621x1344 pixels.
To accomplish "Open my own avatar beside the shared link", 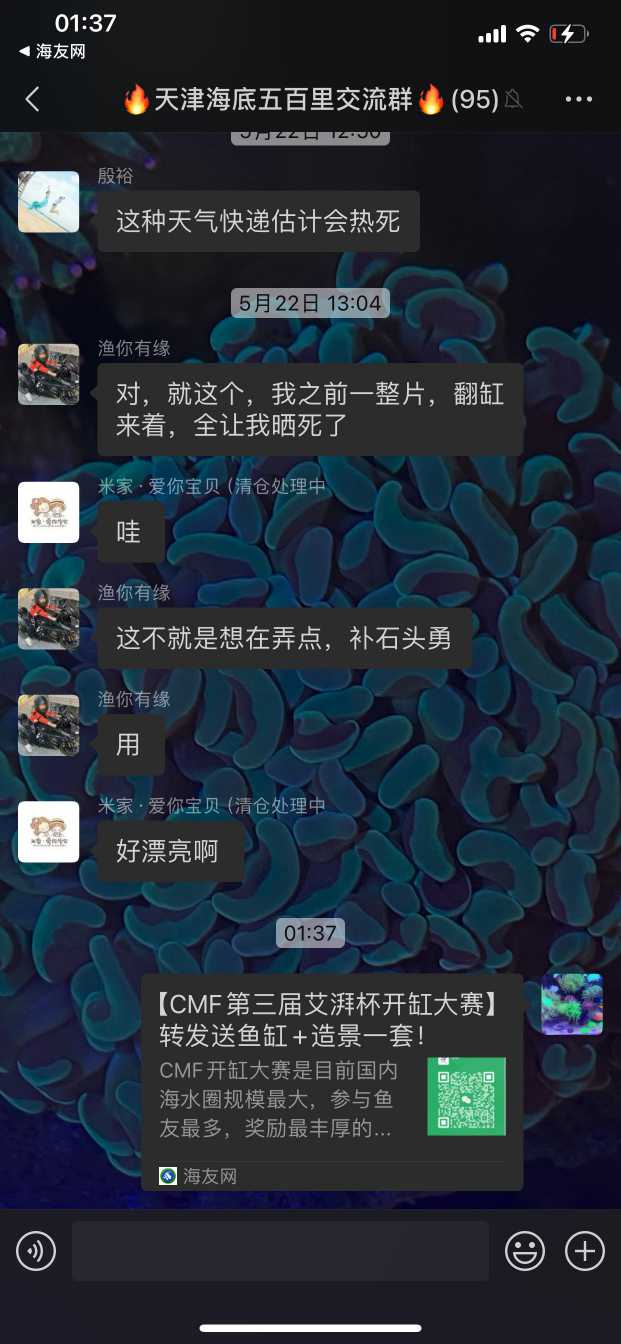I will [x=572, y=1004].
